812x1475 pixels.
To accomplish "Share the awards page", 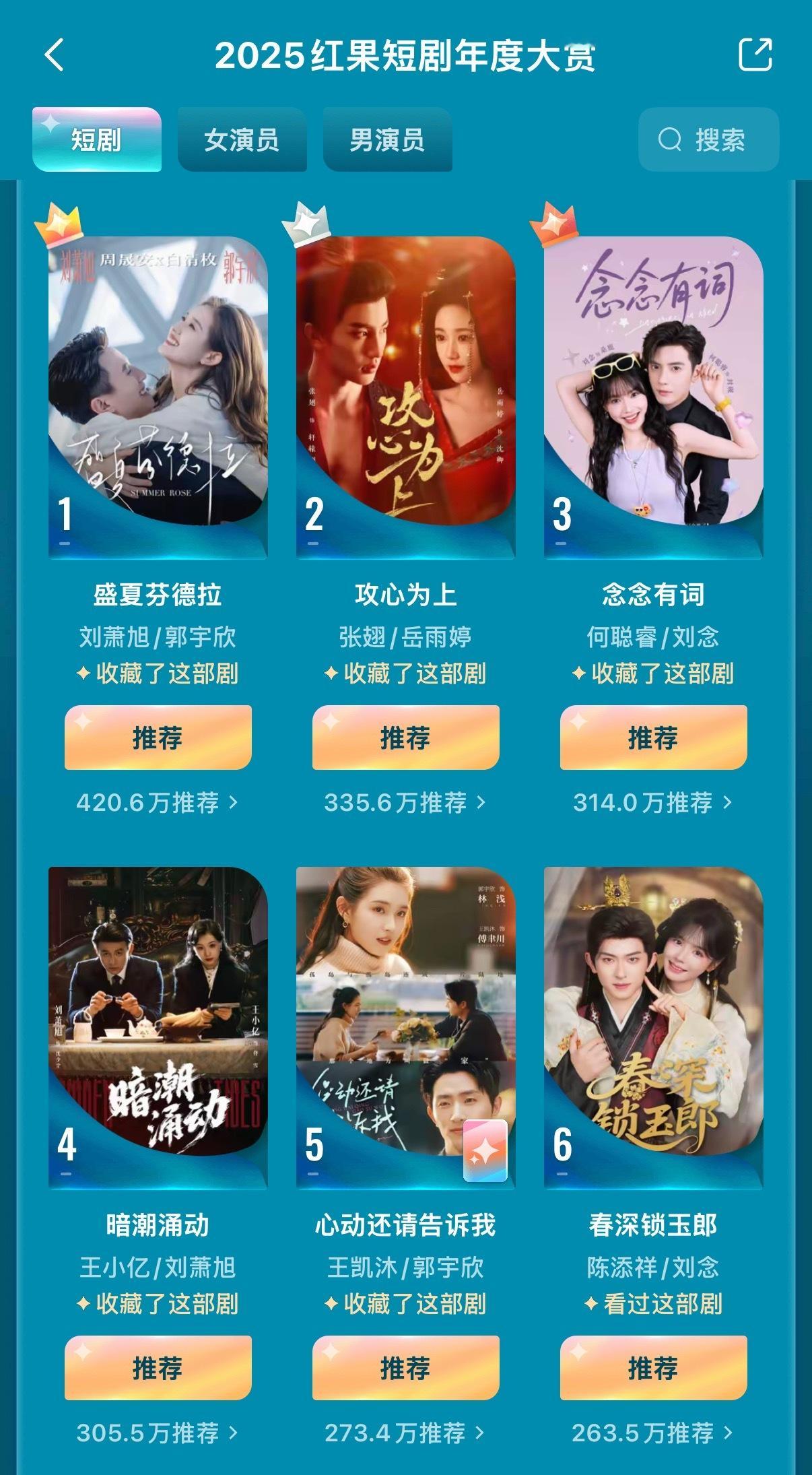I will (x=755, y=55).
